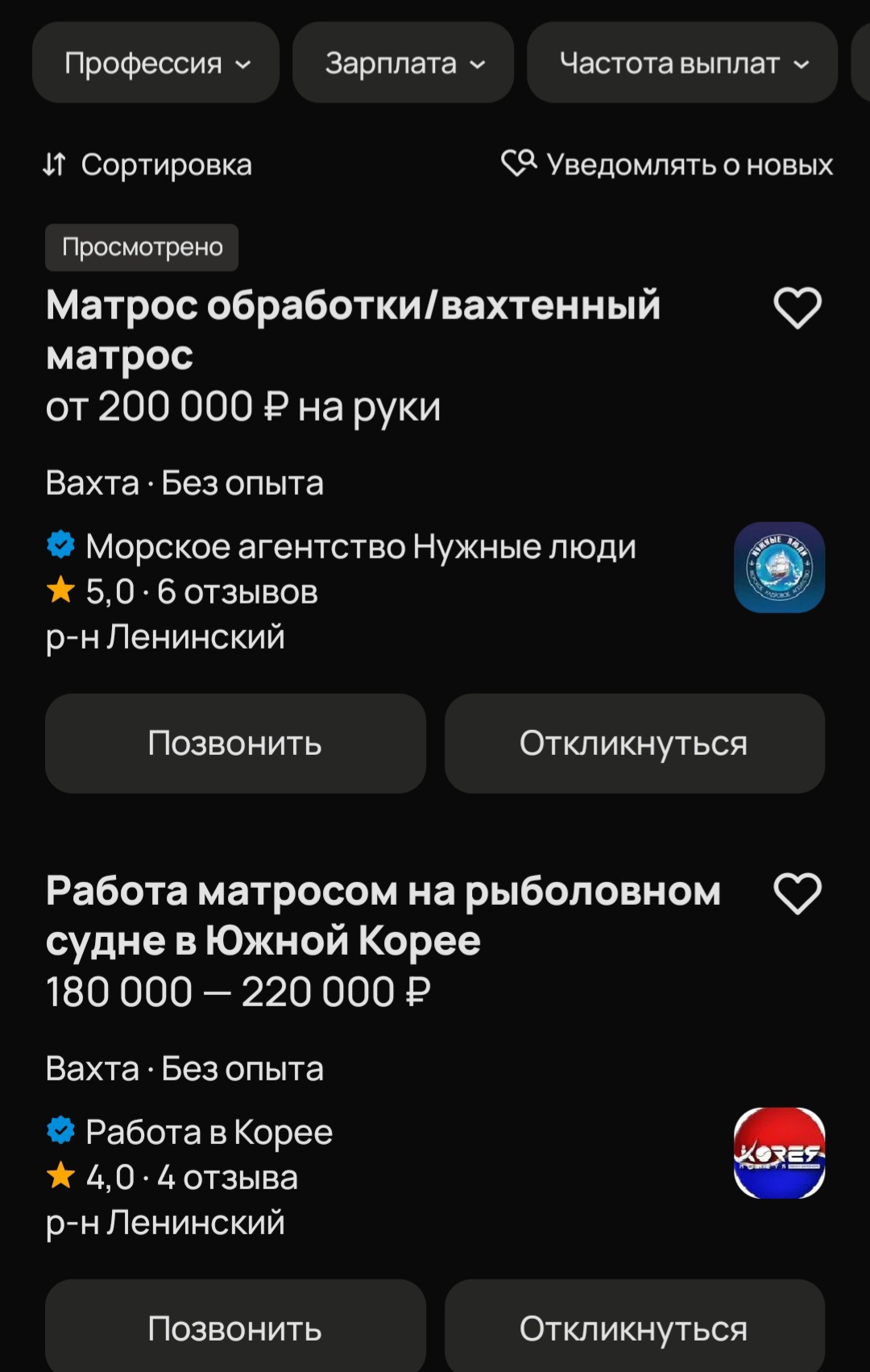Open Сортировка options
Screen dimensions: 870x1372
148,165
